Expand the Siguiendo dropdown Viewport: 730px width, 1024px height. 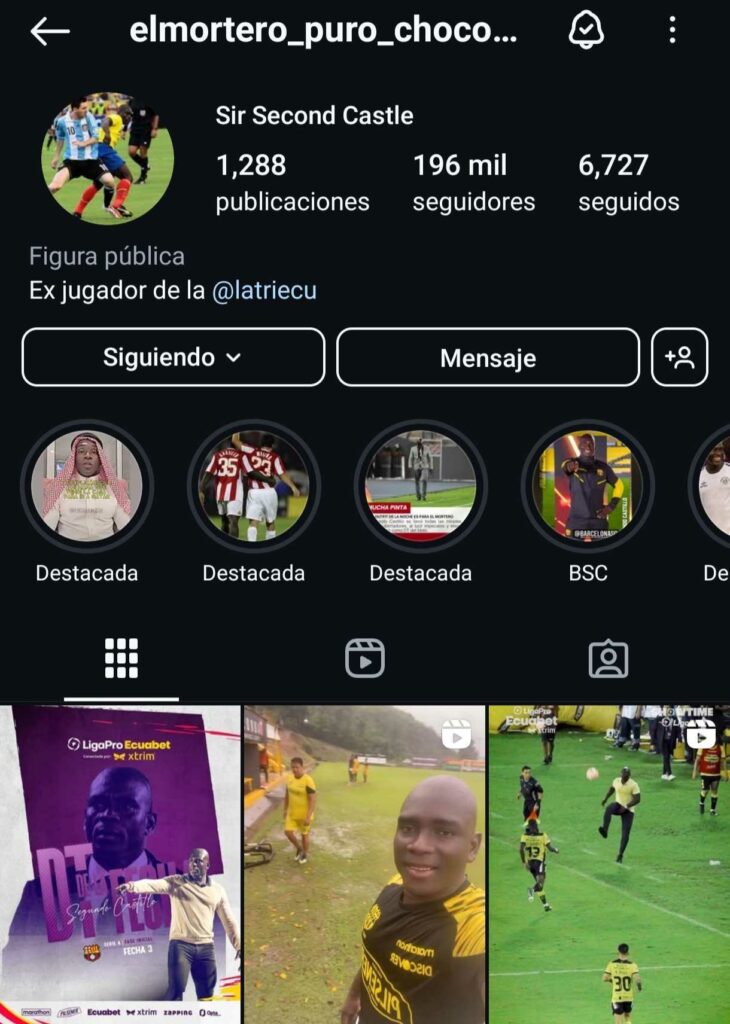(x=173, y=357)
